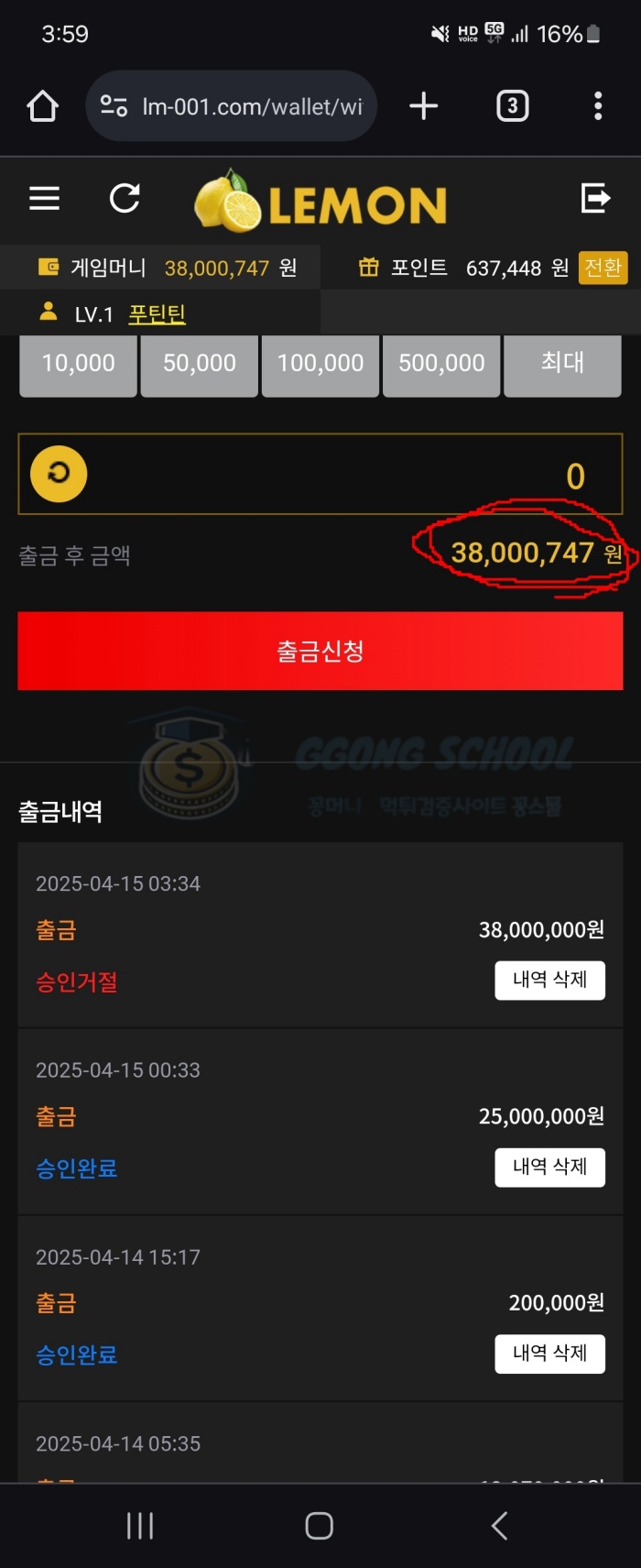Tap the 최대 maximum amount button
The image size is (641, 1568).
pyautogui.click(x=562, y=364)
